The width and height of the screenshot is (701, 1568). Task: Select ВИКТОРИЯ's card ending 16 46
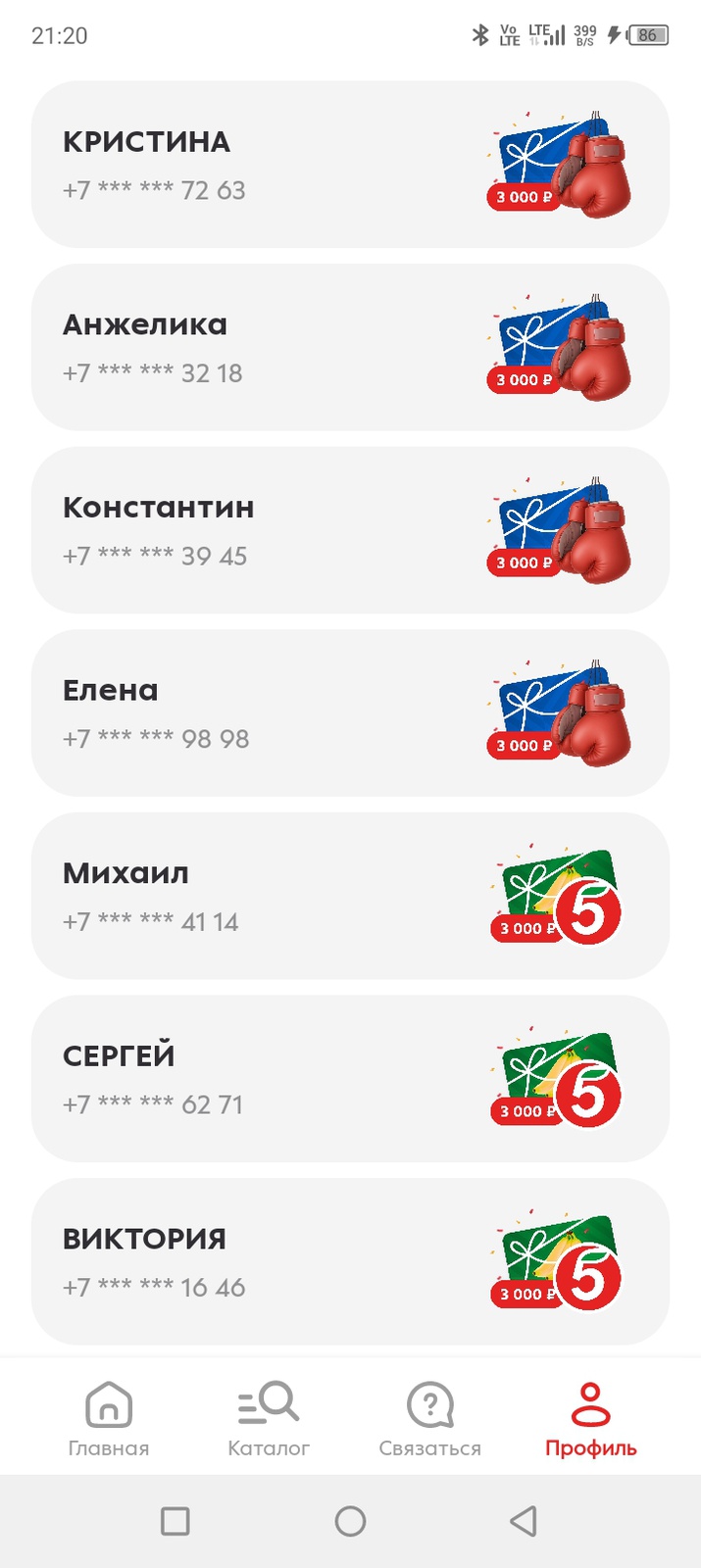[x=350, y=1261]
